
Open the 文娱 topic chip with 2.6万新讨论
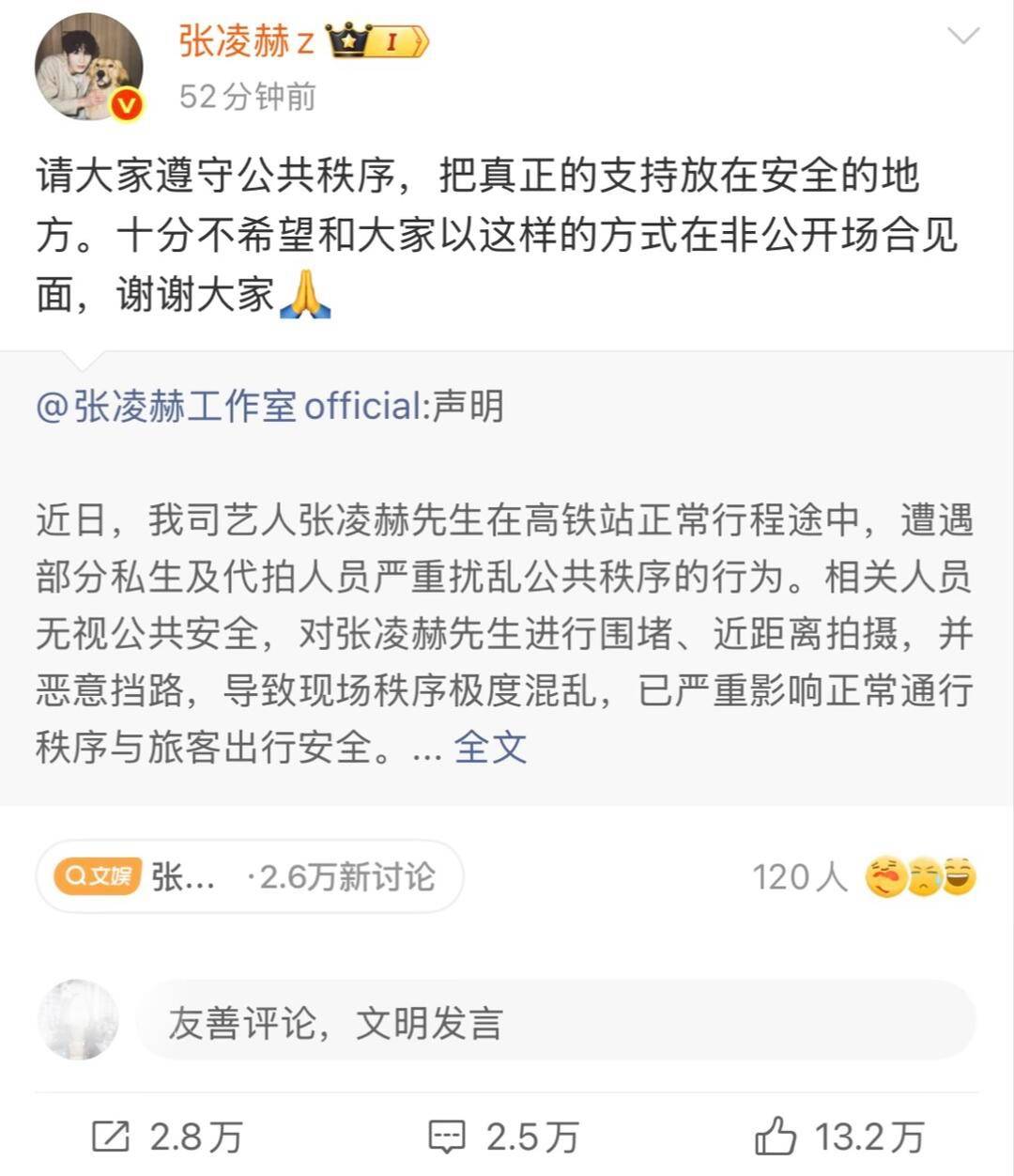(x=249, y=877)
